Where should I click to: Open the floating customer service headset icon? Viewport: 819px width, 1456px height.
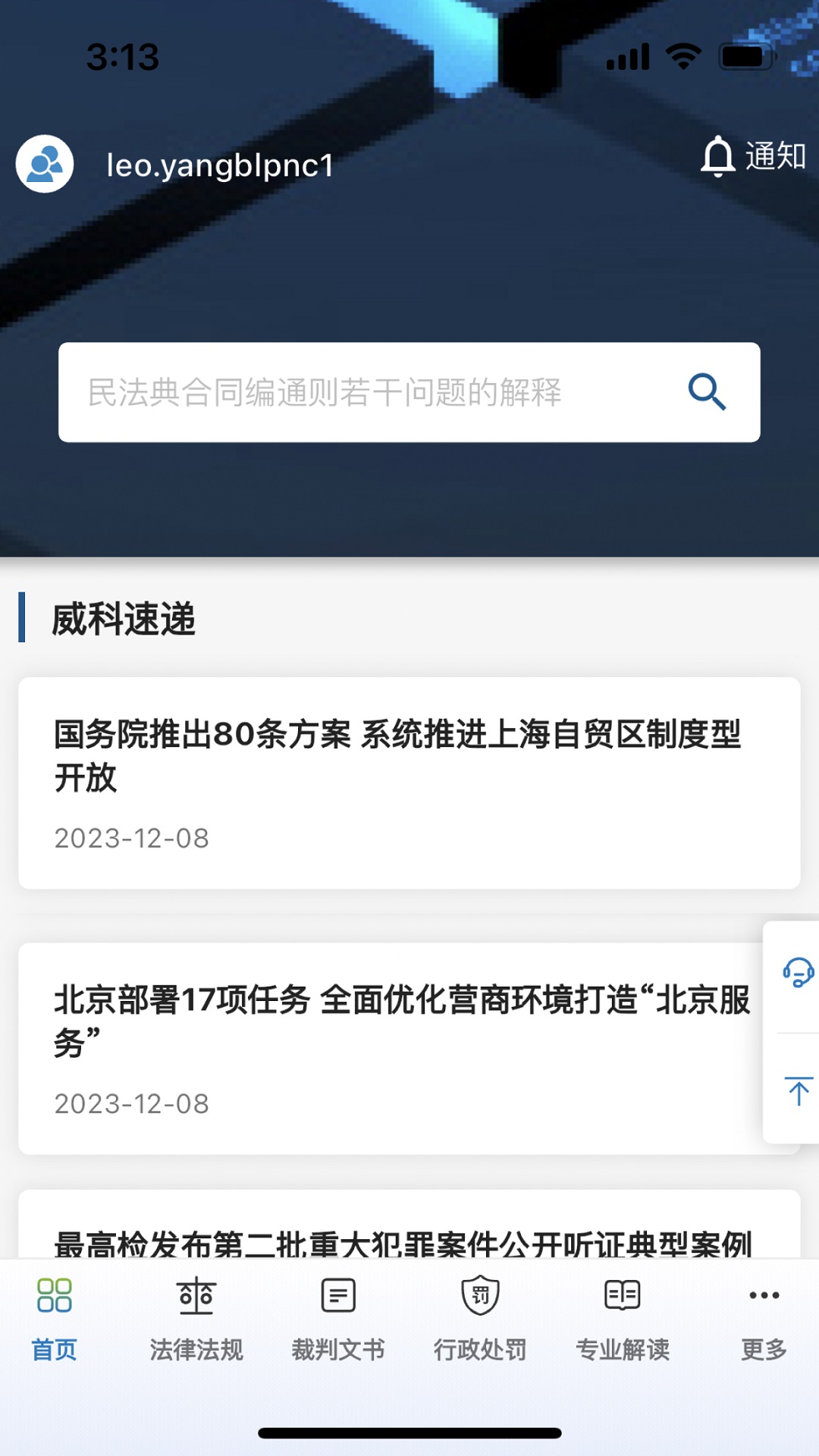point(798,973)
